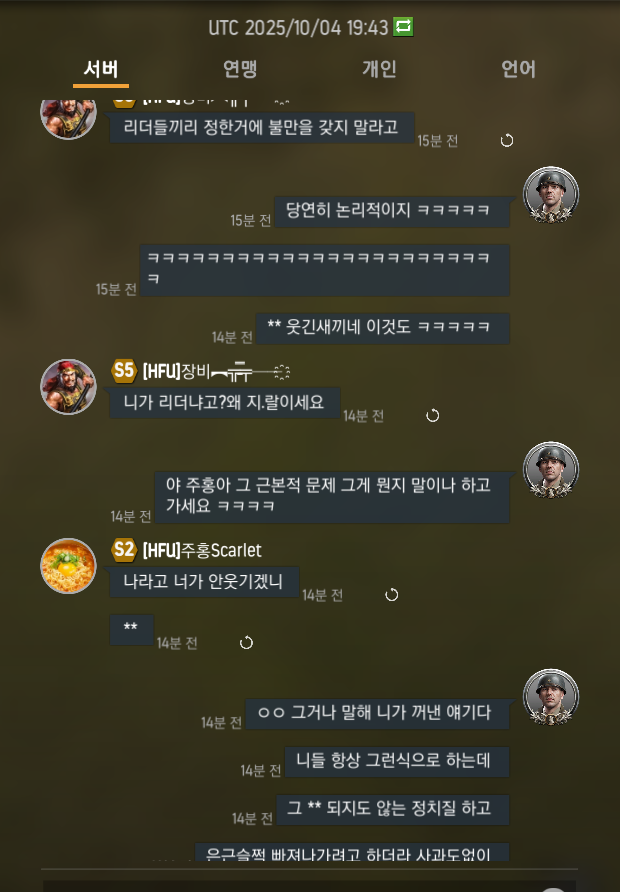Open the 개인 chat tab
620x892 pixels.
(x=379, y=69)
